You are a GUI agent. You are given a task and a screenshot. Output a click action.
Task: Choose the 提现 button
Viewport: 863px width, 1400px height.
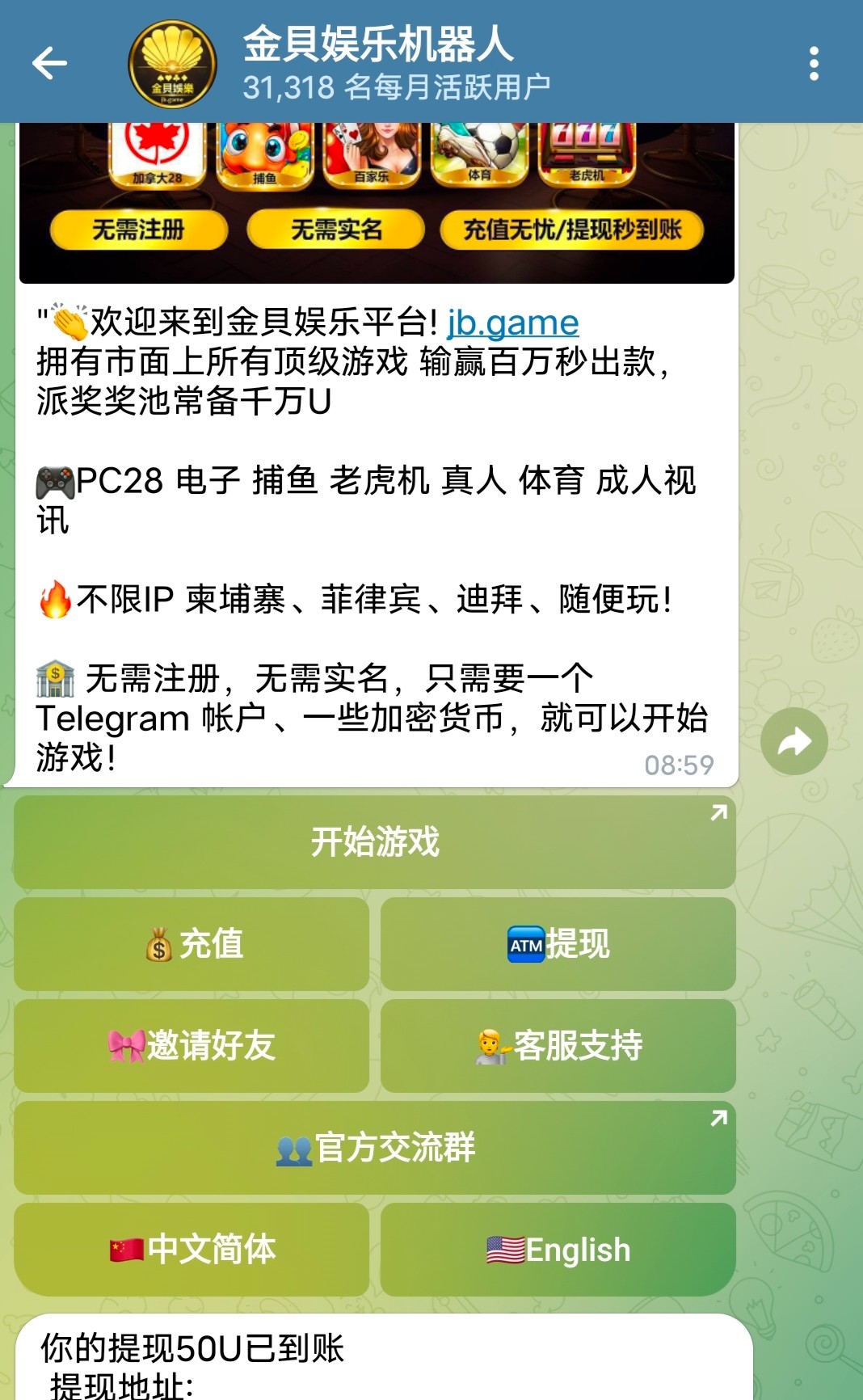click(x=558, y=944)
